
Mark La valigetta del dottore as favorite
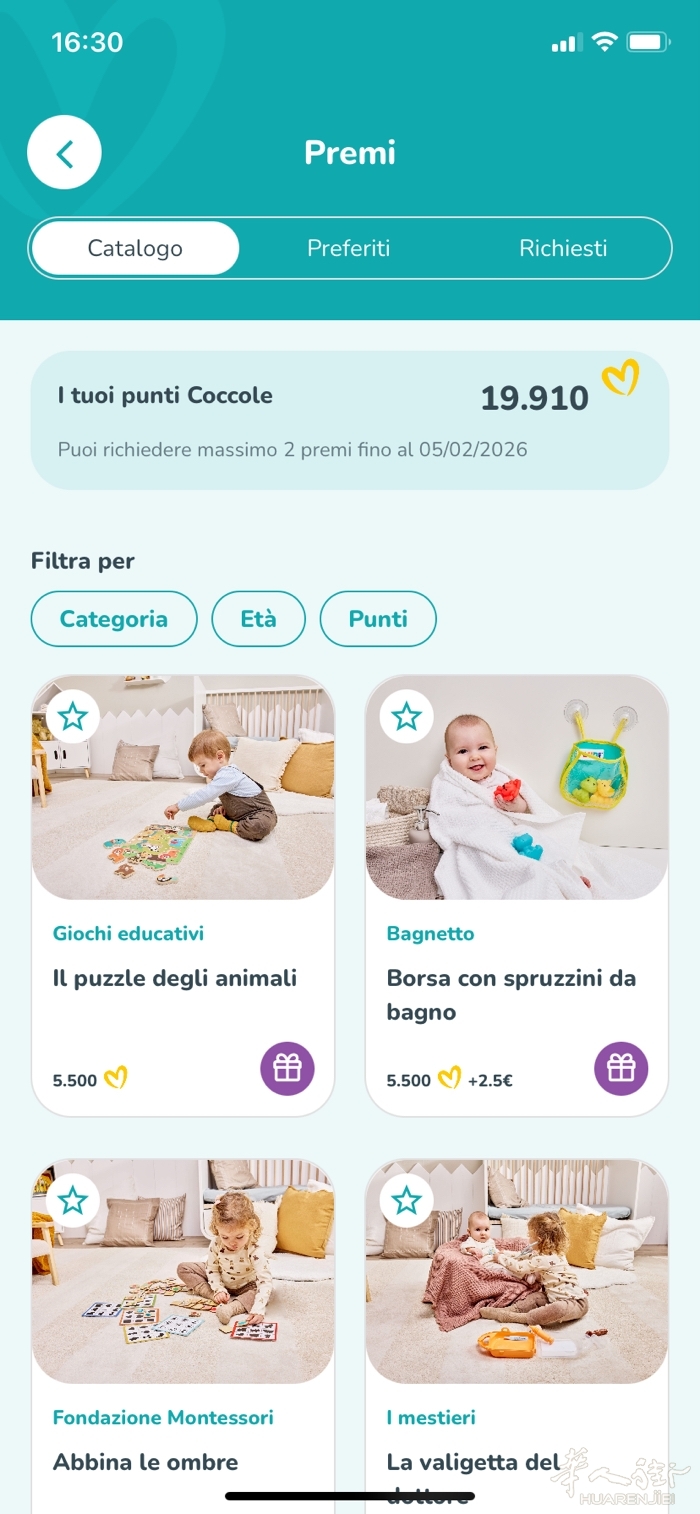(406, 1200)
